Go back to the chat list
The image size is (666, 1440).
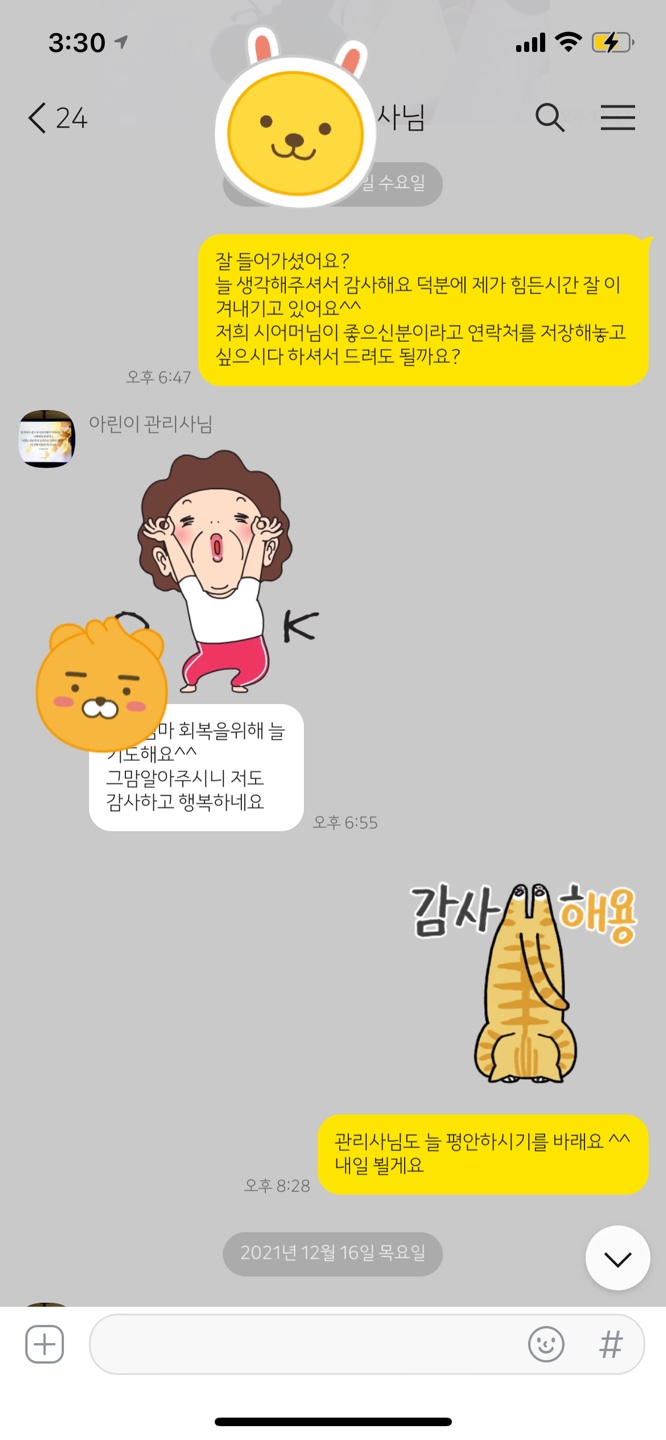point(55,118)
